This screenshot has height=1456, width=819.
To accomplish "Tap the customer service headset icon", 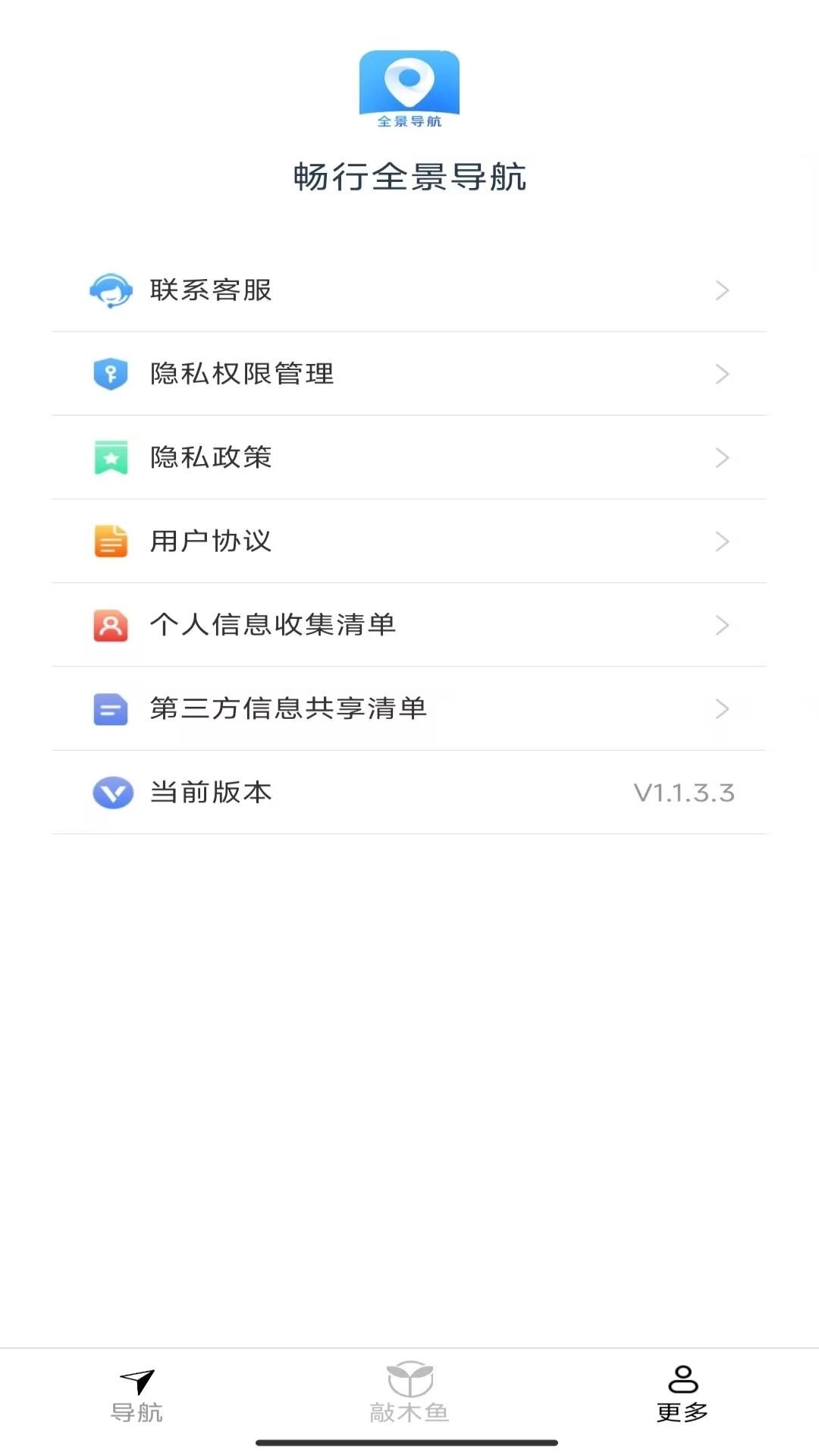I will [x=111, y=290].
